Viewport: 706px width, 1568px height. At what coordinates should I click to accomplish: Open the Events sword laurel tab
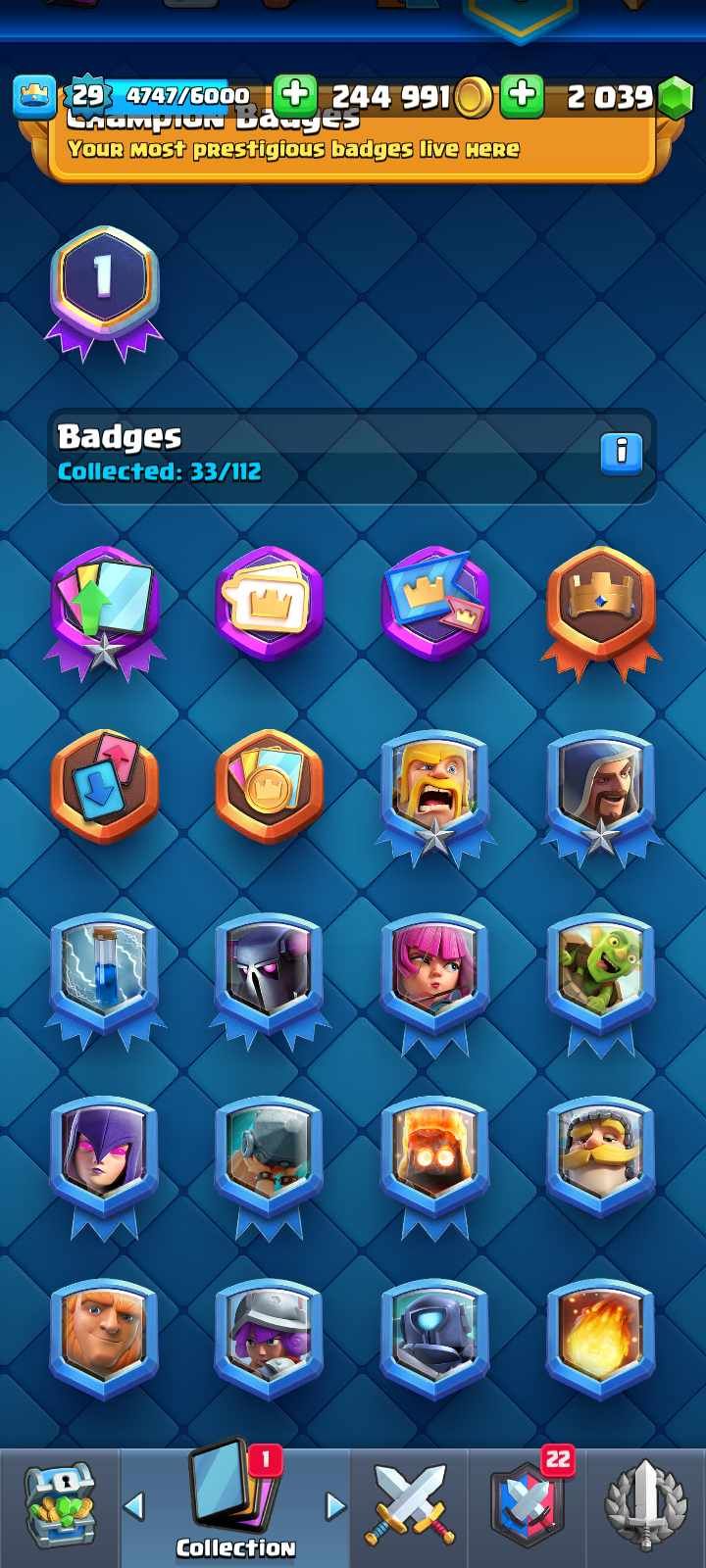pyautogui.click(x=645, y=1508)
